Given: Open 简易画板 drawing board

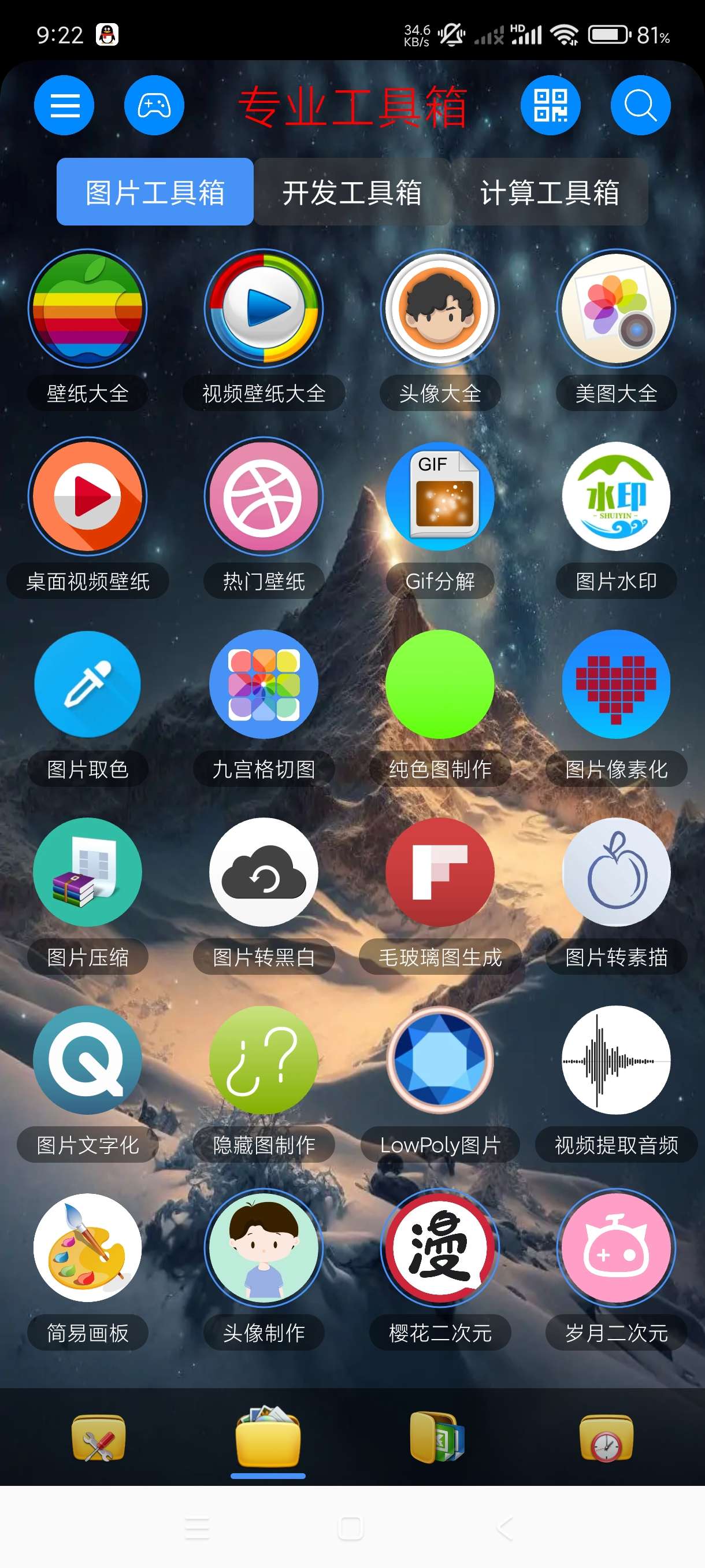Looking at the screenshot, I should pyautogui.click(x=88, y=1248).
